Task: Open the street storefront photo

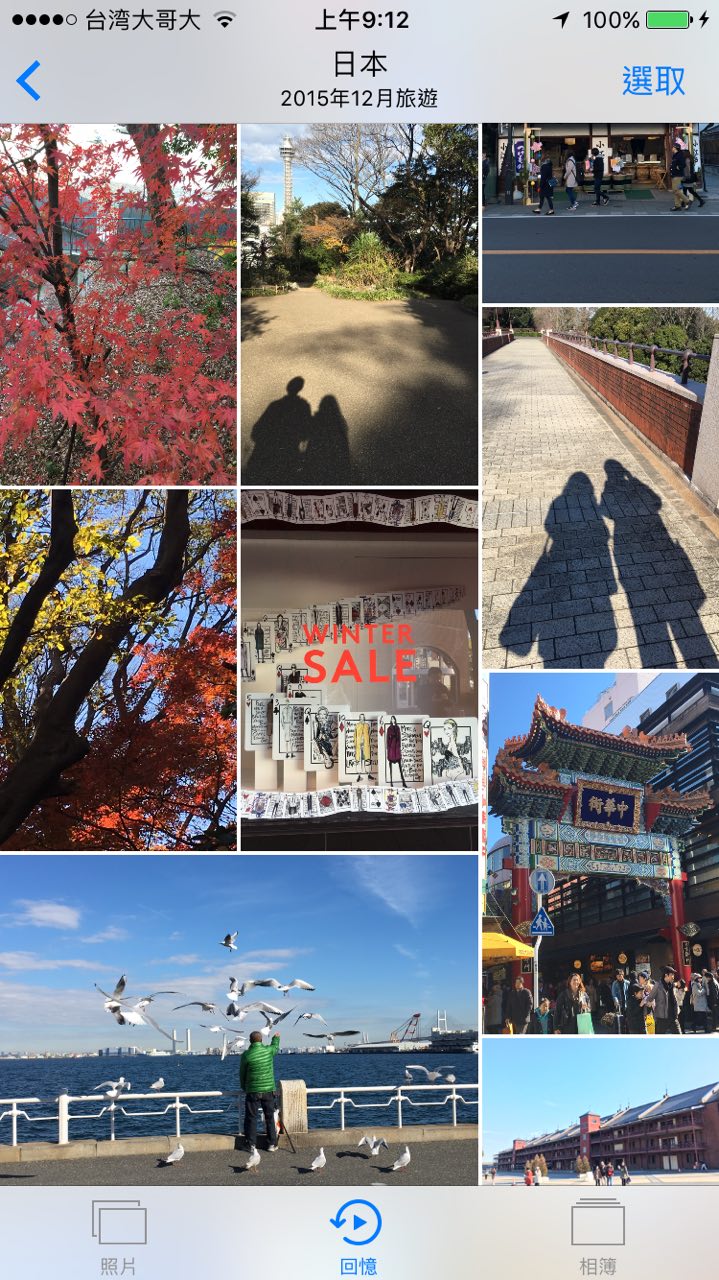Action: click(x=600, y=213)
